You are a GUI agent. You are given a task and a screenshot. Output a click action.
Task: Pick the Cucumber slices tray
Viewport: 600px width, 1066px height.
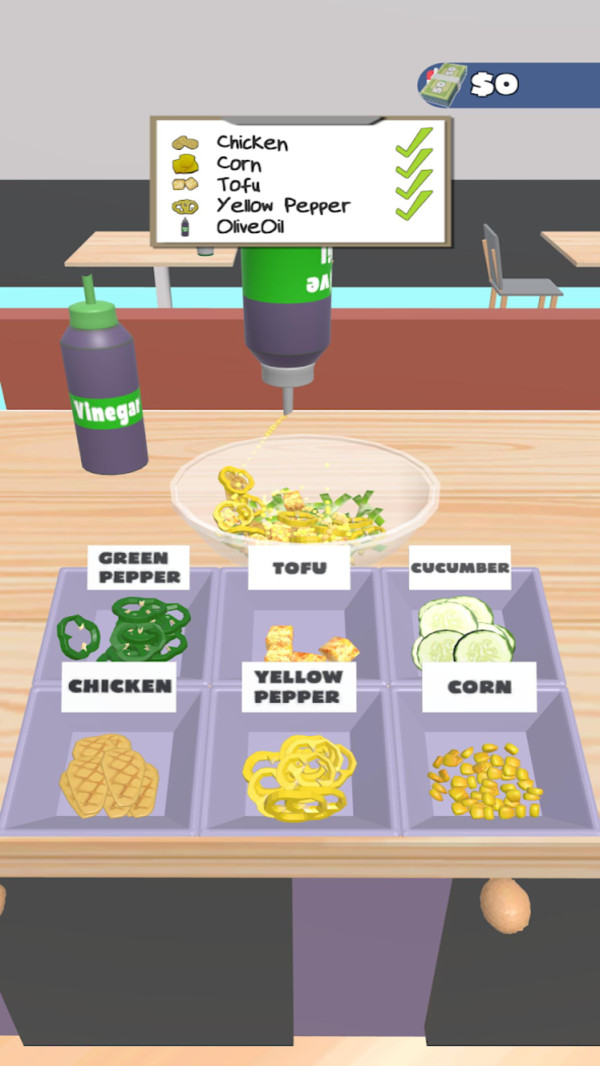click(462, 632)
